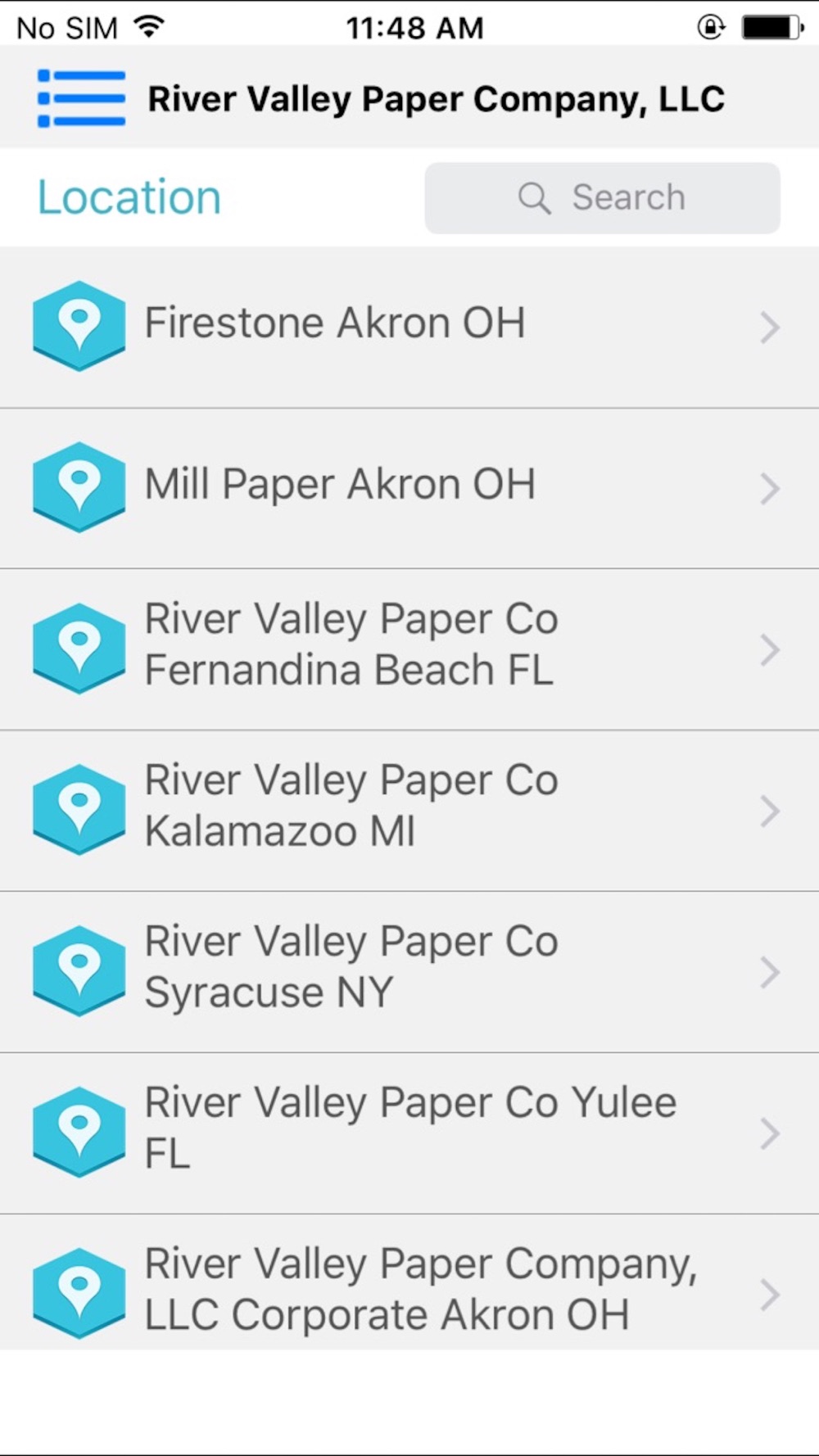Viewport: 819px width, 1456px height.
Task: Select Mill Paper Akron OH
Action: point(409,489)
